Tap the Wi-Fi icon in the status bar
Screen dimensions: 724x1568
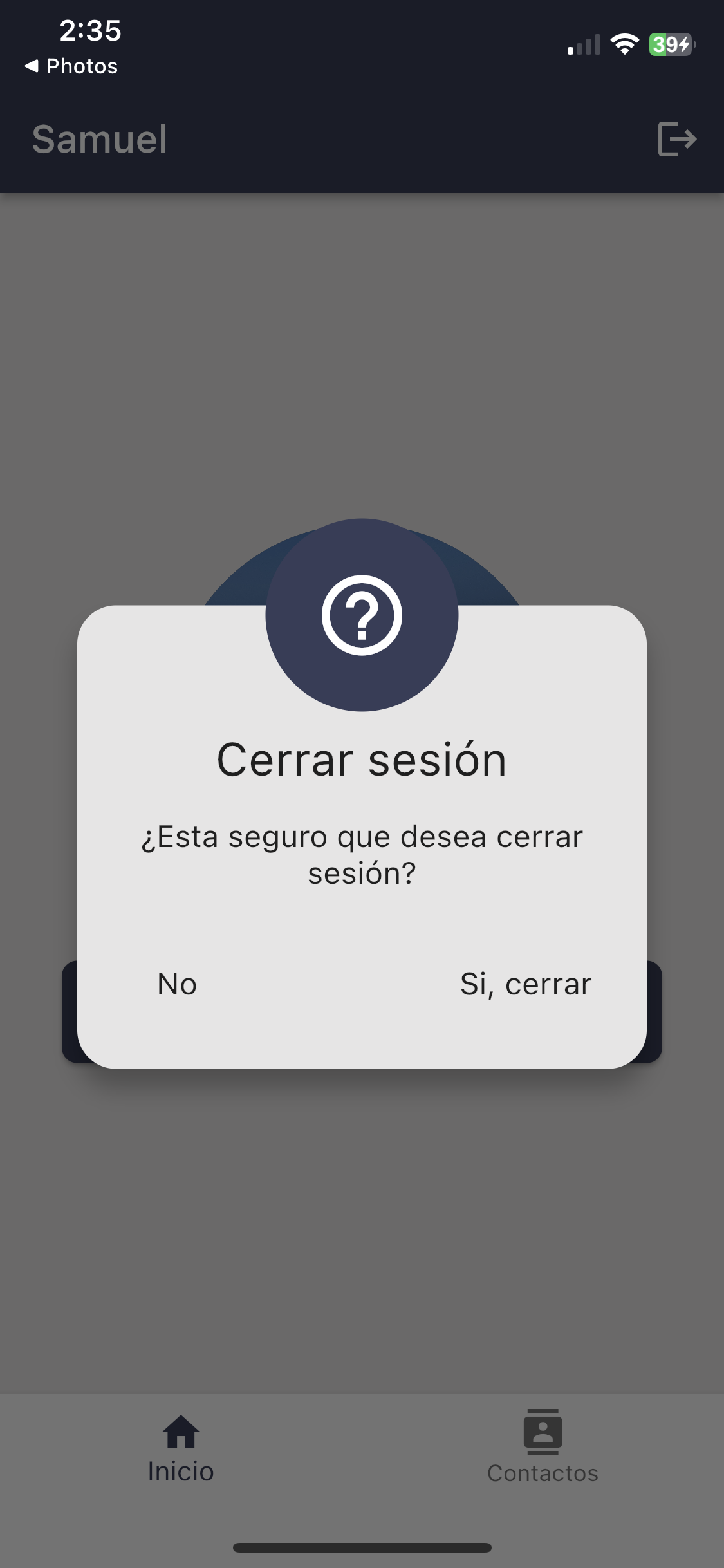[x=623, y=45]
